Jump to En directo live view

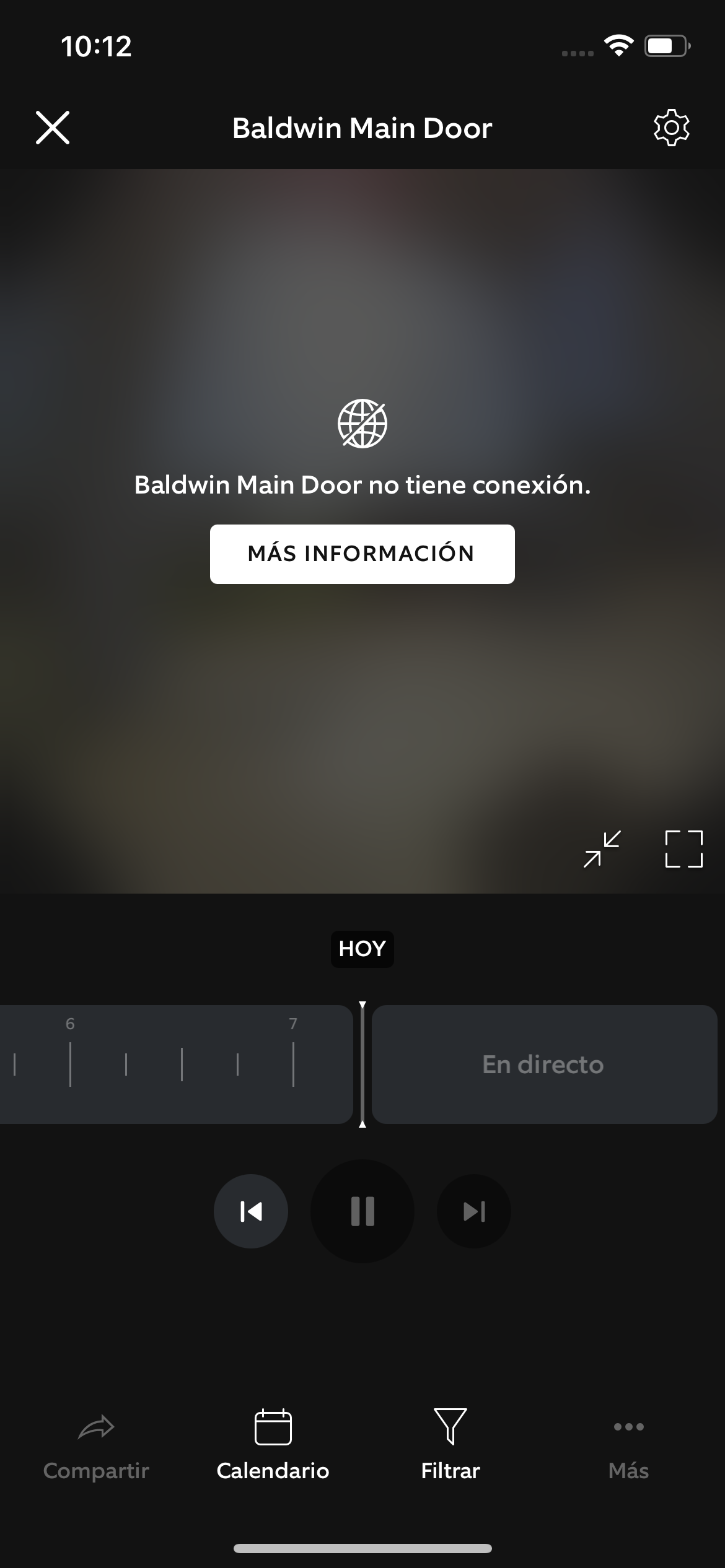coord(543,1065)
